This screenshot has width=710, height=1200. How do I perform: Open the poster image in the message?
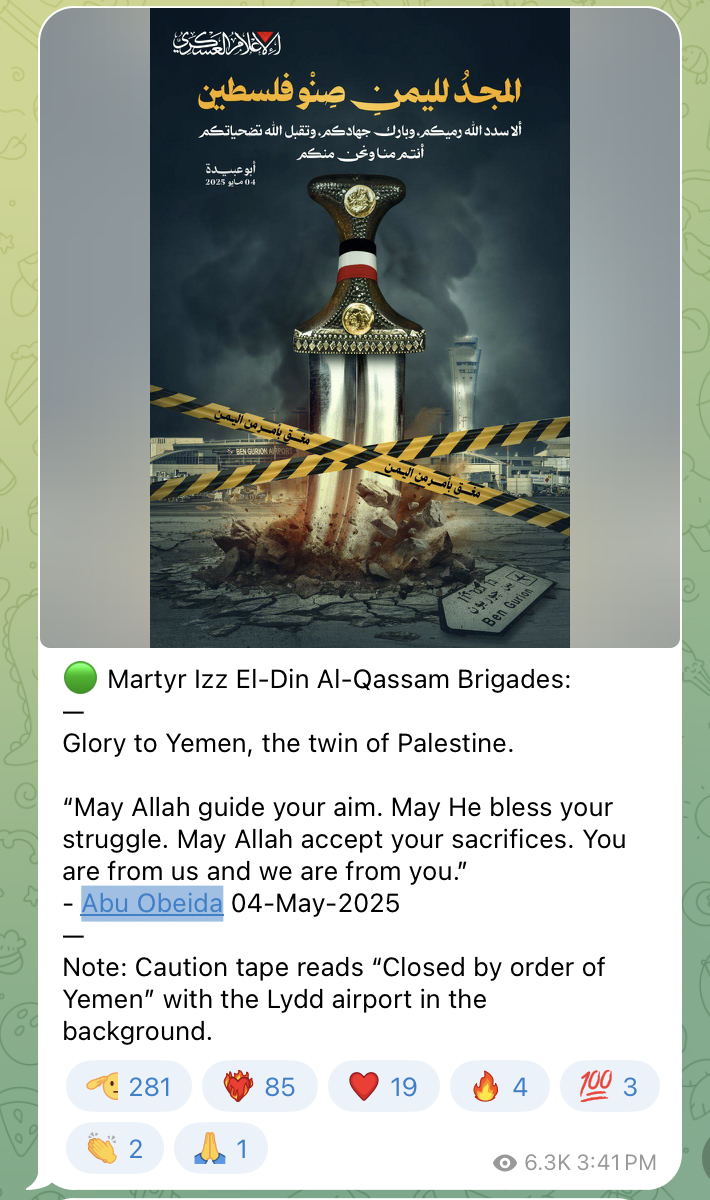(360, 330)
